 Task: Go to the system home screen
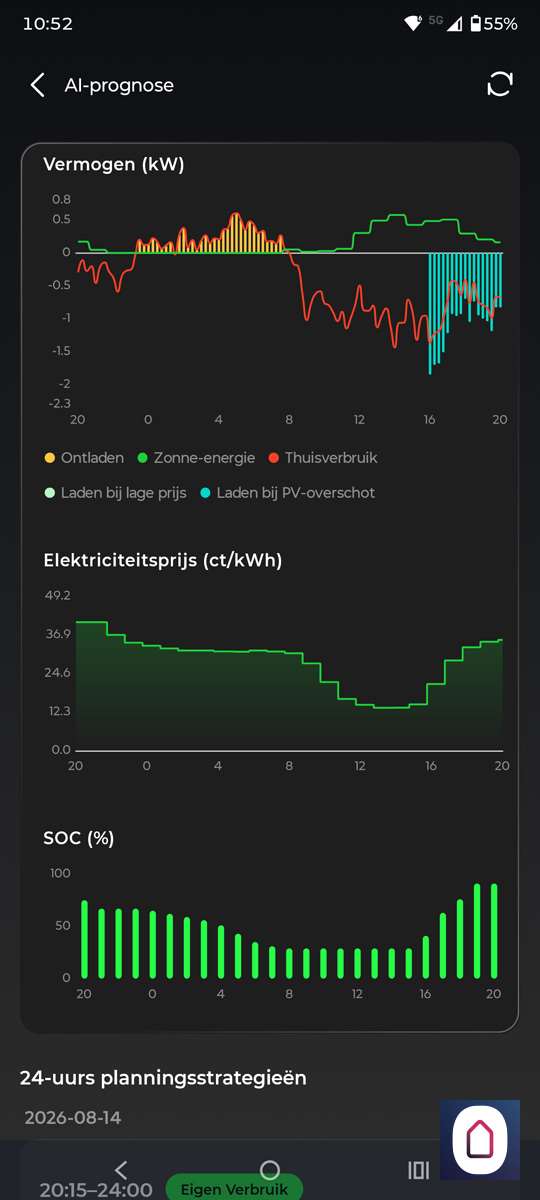click(270, 1170)
